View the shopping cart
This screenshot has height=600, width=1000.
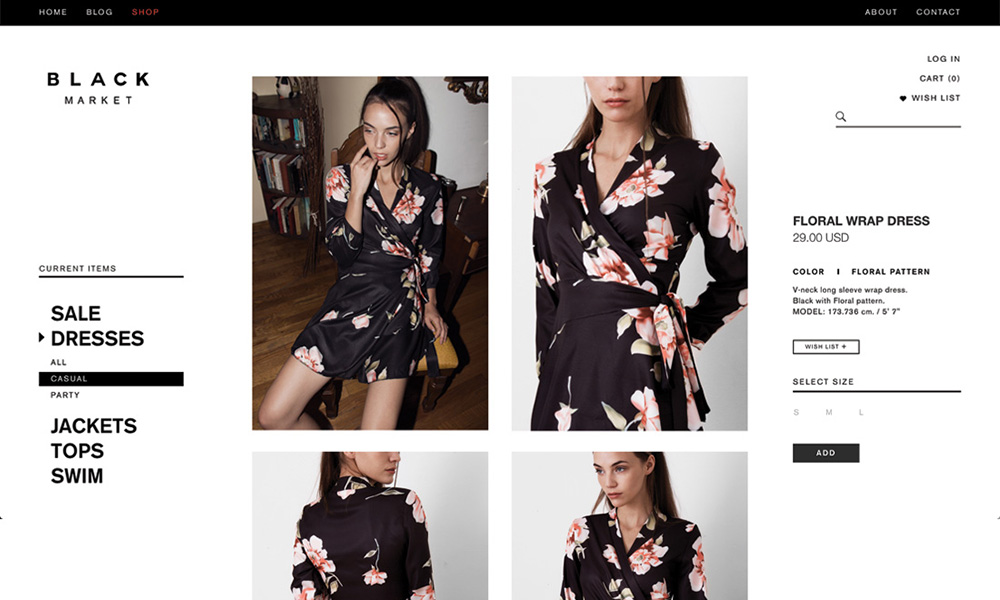tap(939, 78)
